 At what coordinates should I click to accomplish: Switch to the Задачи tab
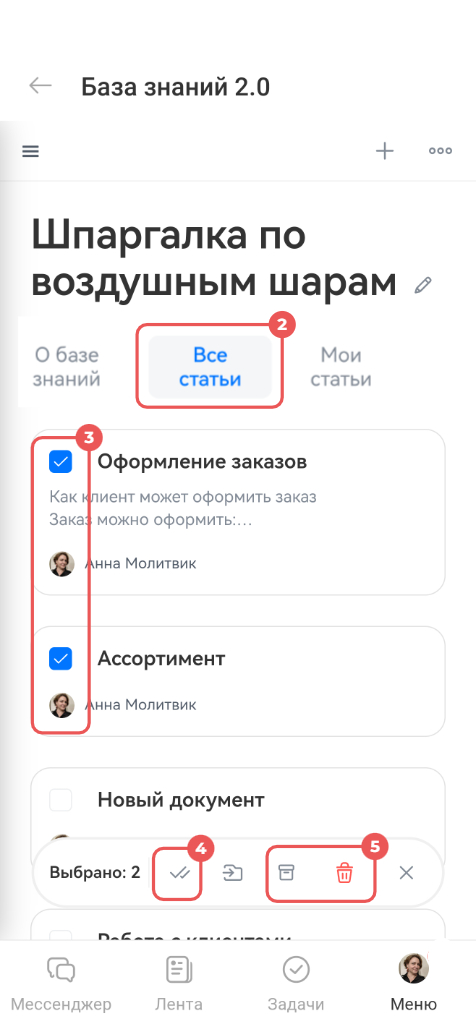pyautogui.click(x=296, y=985)
